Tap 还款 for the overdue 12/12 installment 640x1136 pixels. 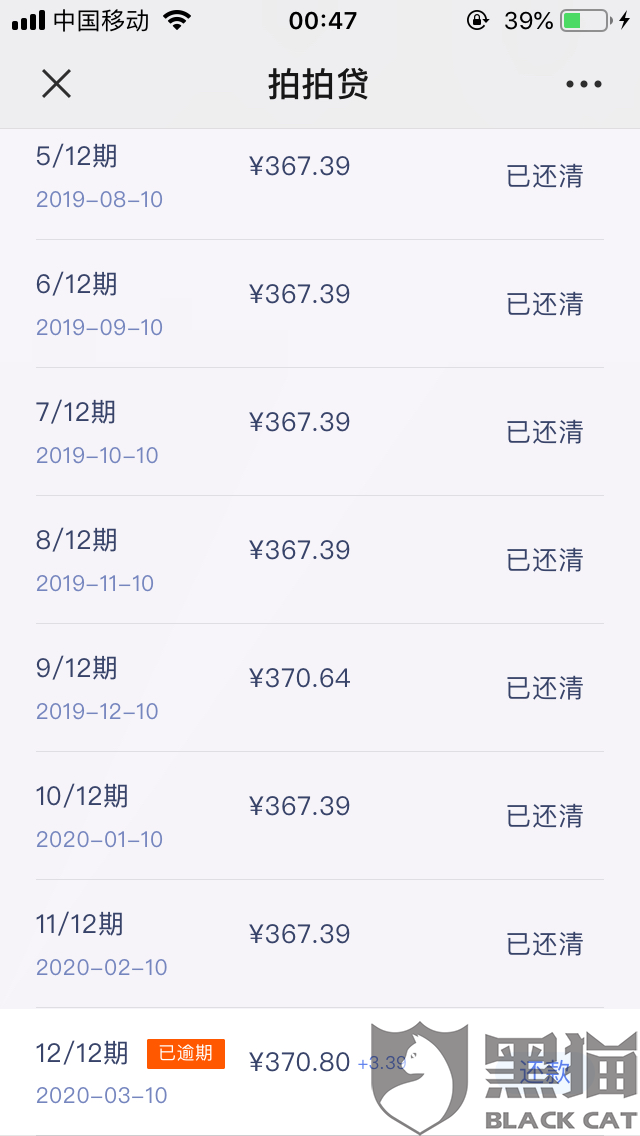click(545, 1072)
